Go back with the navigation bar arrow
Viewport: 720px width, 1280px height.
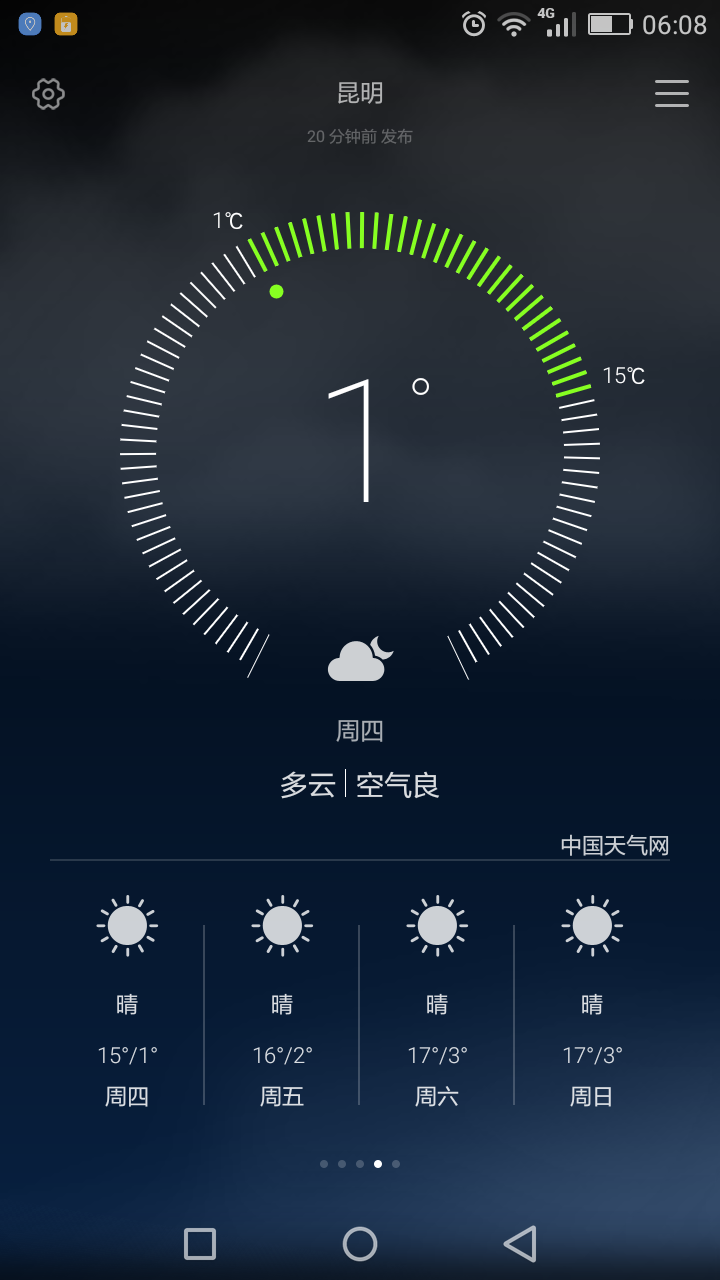(x=520, y=1244)
